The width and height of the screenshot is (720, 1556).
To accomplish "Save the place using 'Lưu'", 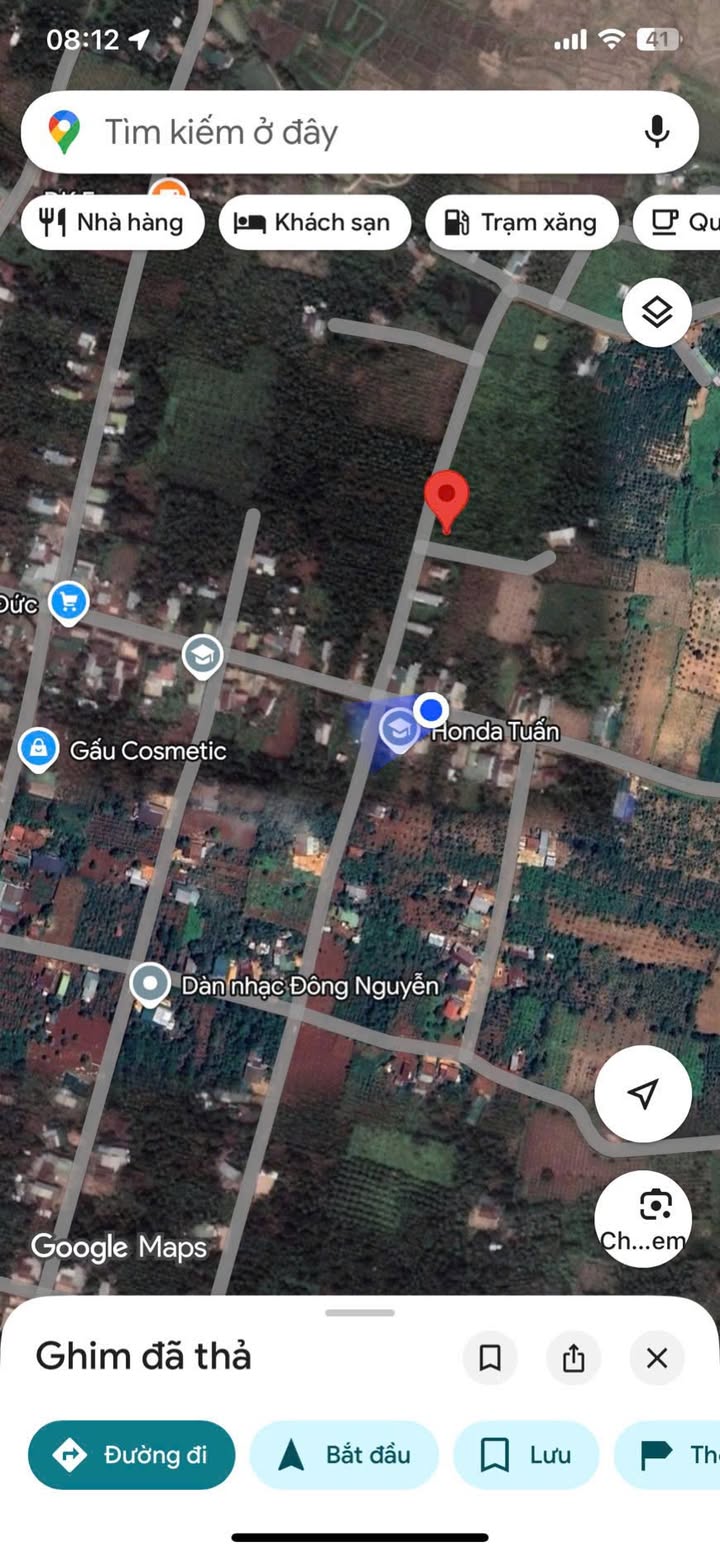I will click(x=526, y=1455).
